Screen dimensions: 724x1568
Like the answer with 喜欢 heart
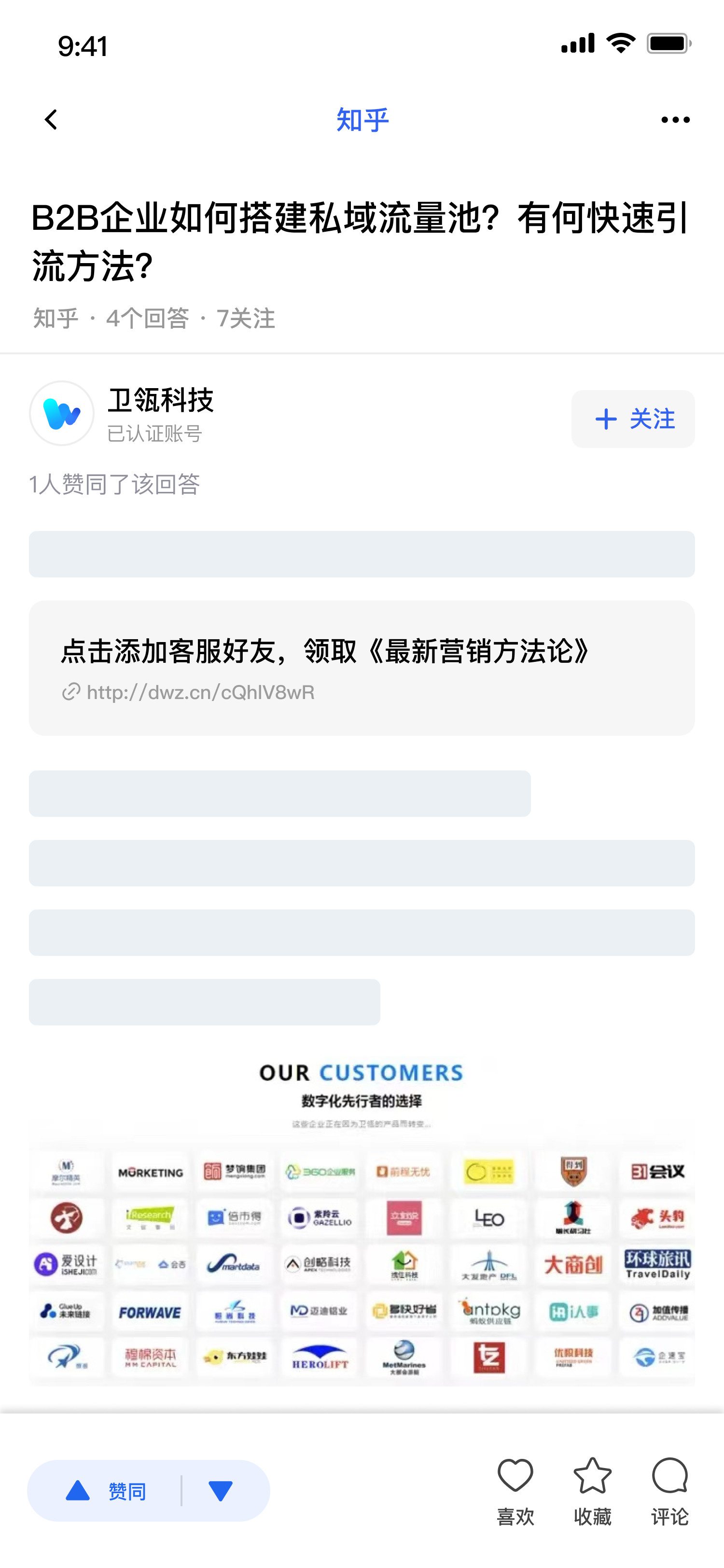pos(515,1491)
